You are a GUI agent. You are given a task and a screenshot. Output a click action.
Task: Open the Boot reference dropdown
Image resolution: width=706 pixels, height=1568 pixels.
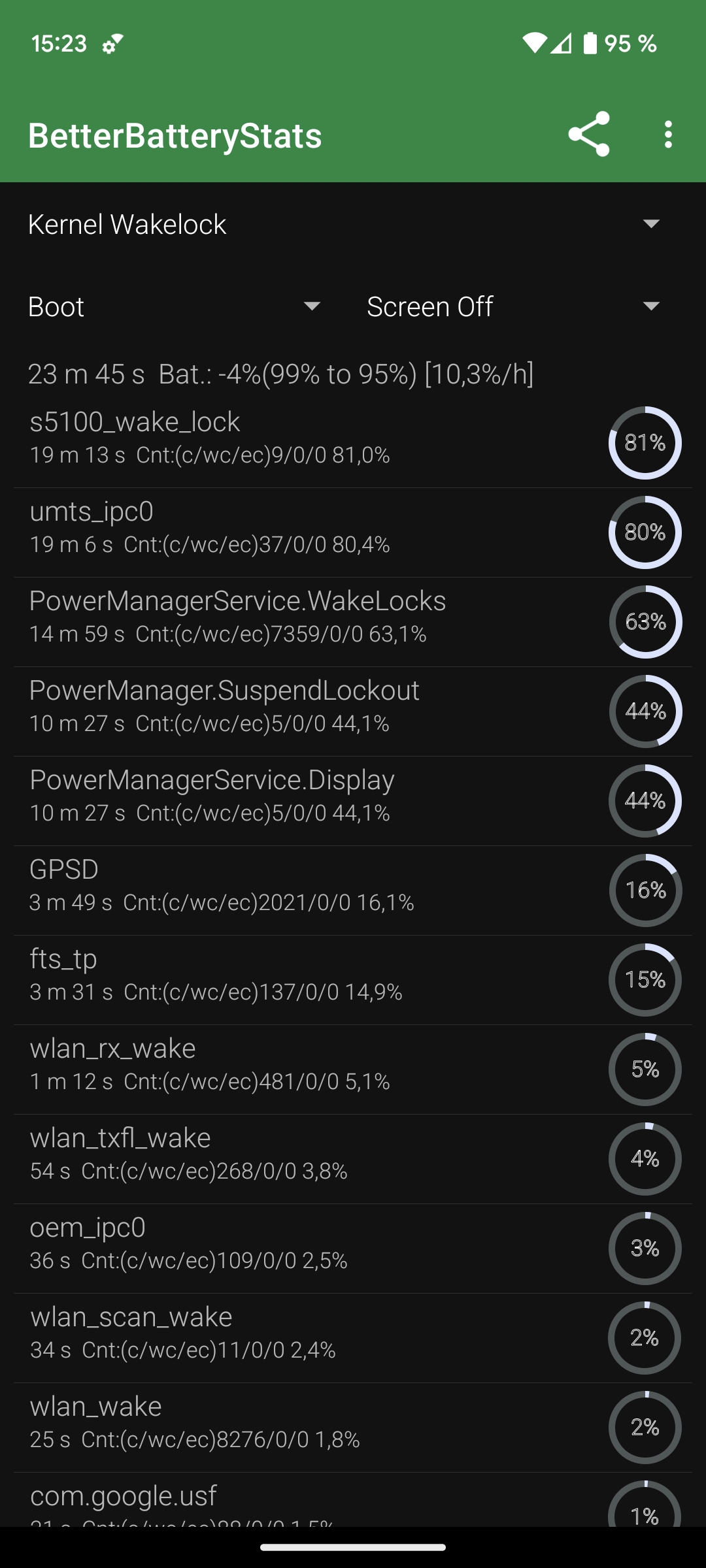pos(175,306)
